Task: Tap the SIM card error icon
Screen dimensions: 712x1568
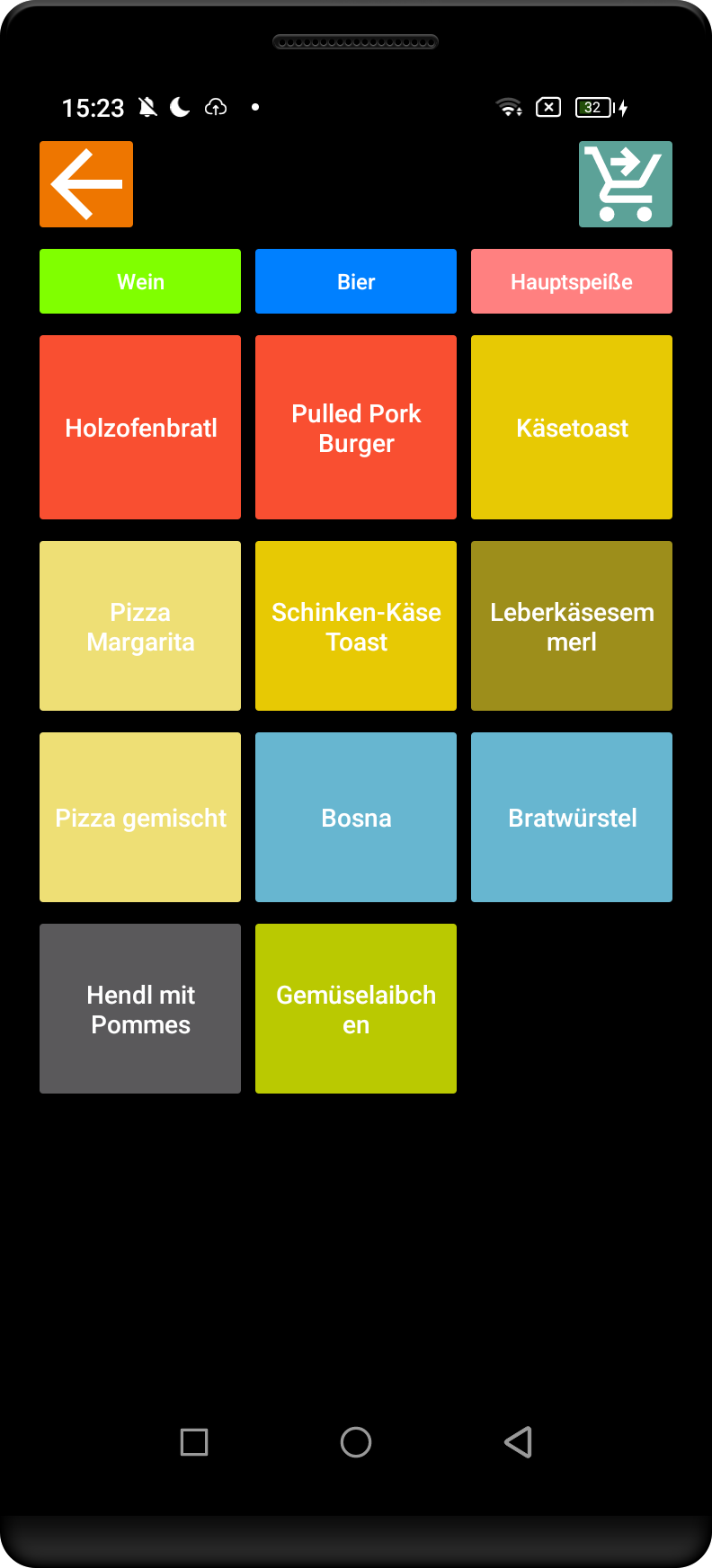Action: 547,107
